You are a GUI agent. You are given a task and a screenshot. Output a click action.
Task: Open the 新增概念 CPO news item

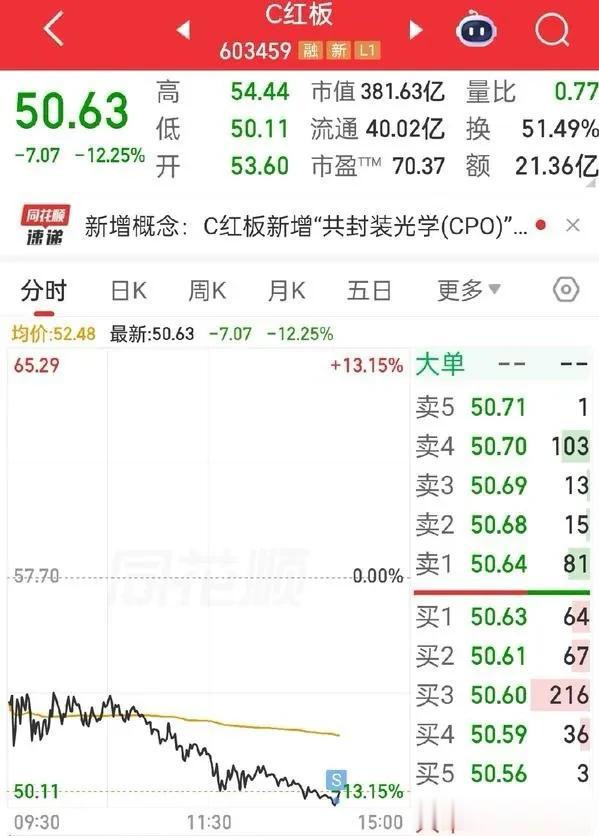pos(306,226)
